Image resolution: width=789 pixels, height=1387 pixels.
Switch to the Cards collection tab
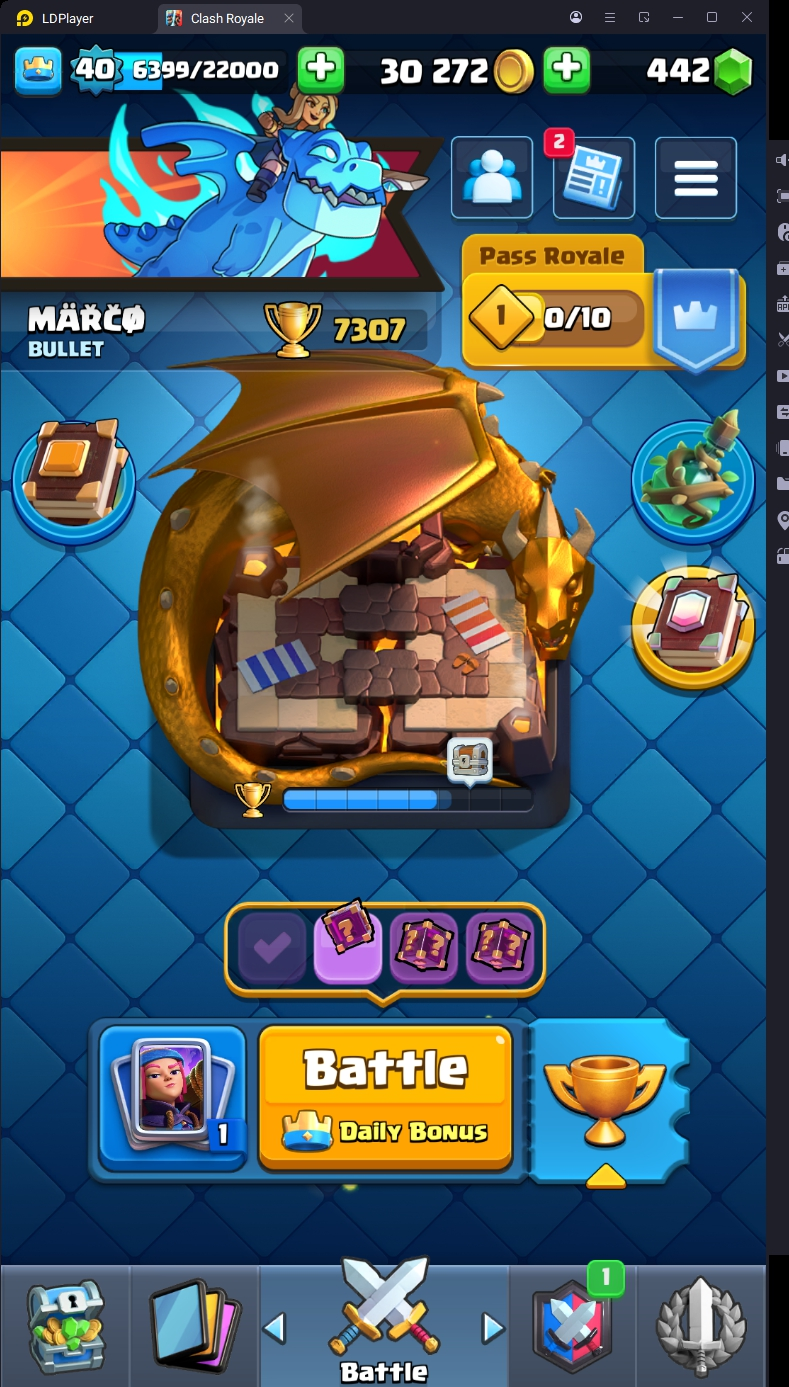point(194,1327)
